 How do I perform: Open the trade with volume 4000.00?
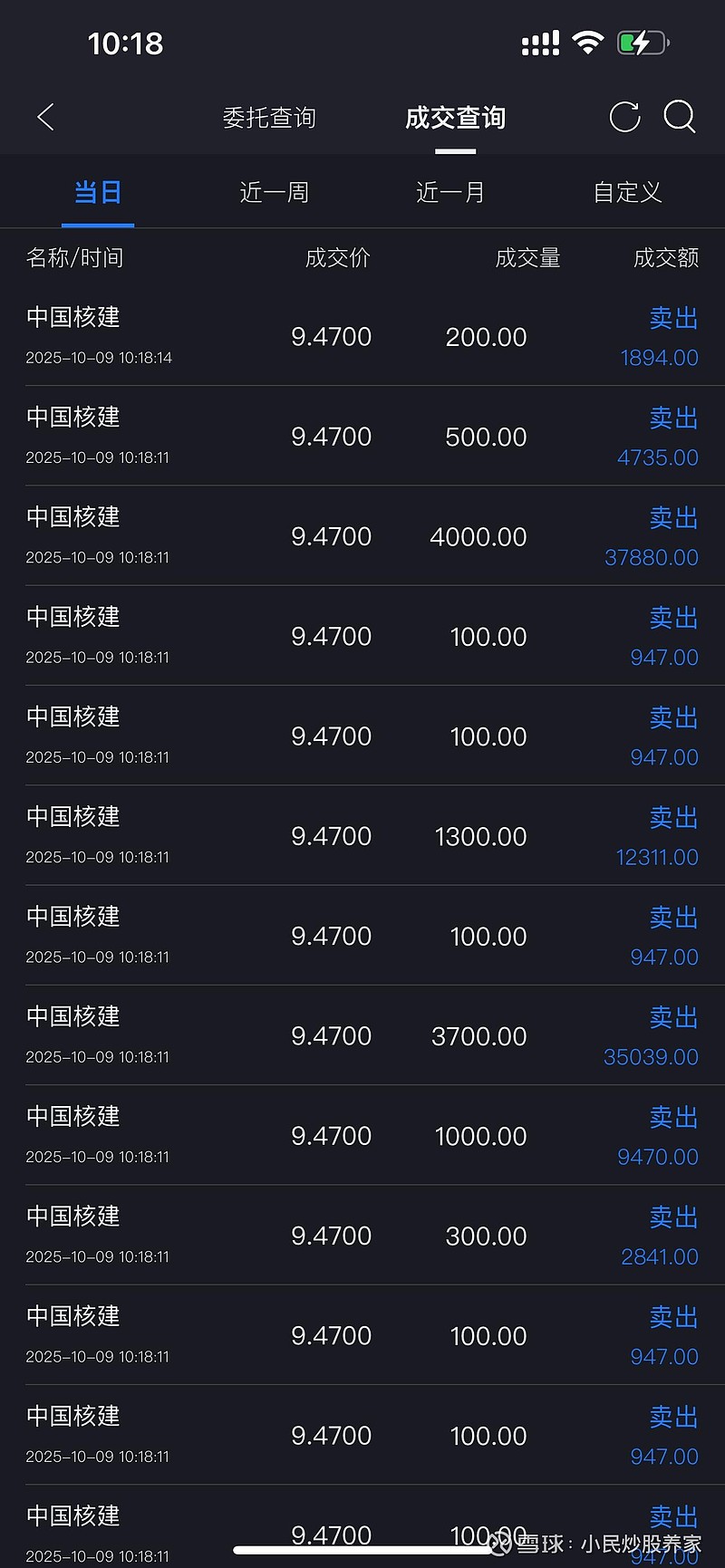pos(362,535)
